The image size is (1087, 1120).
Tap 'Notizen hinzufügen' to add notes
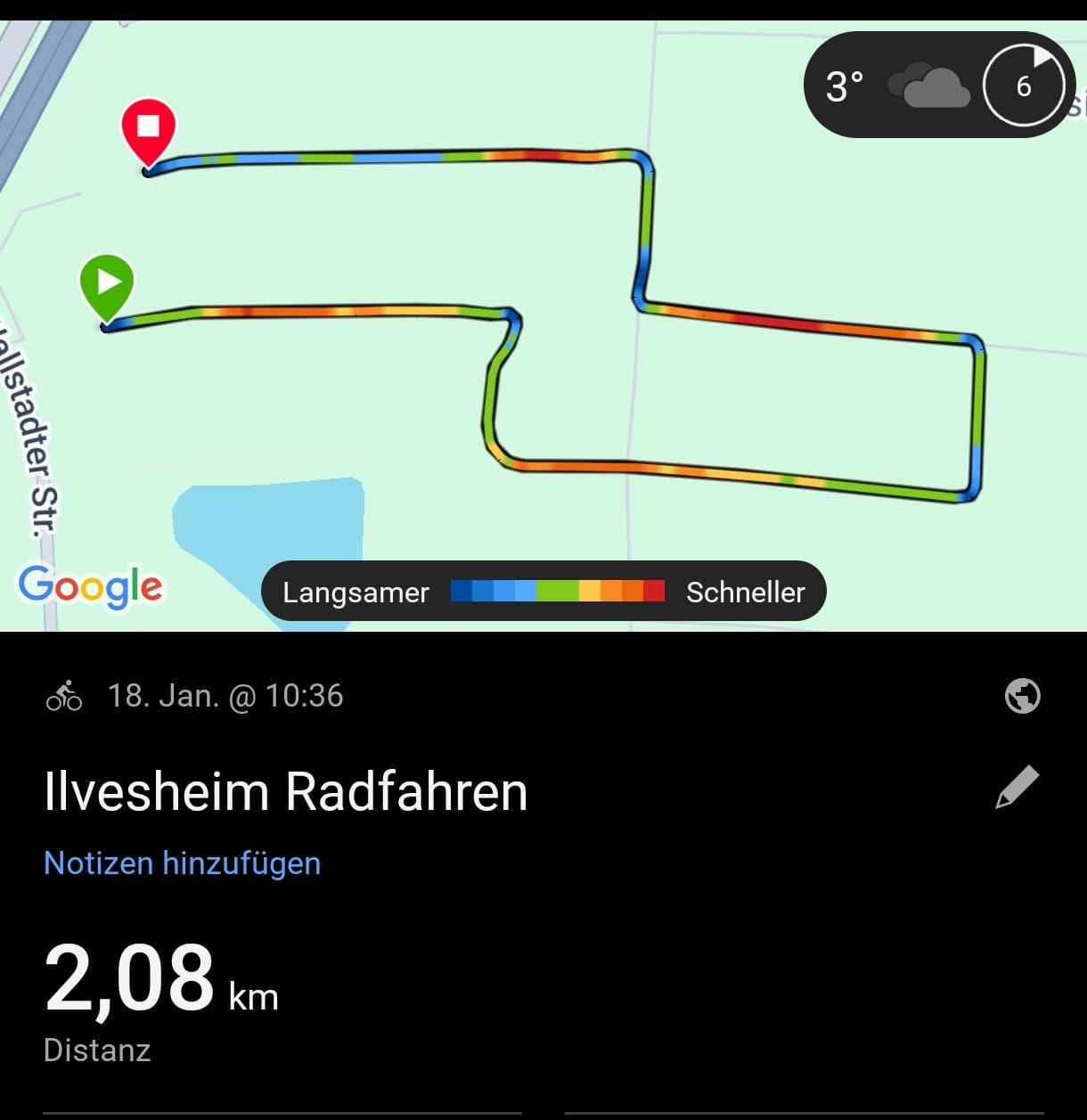click(182, 862)
